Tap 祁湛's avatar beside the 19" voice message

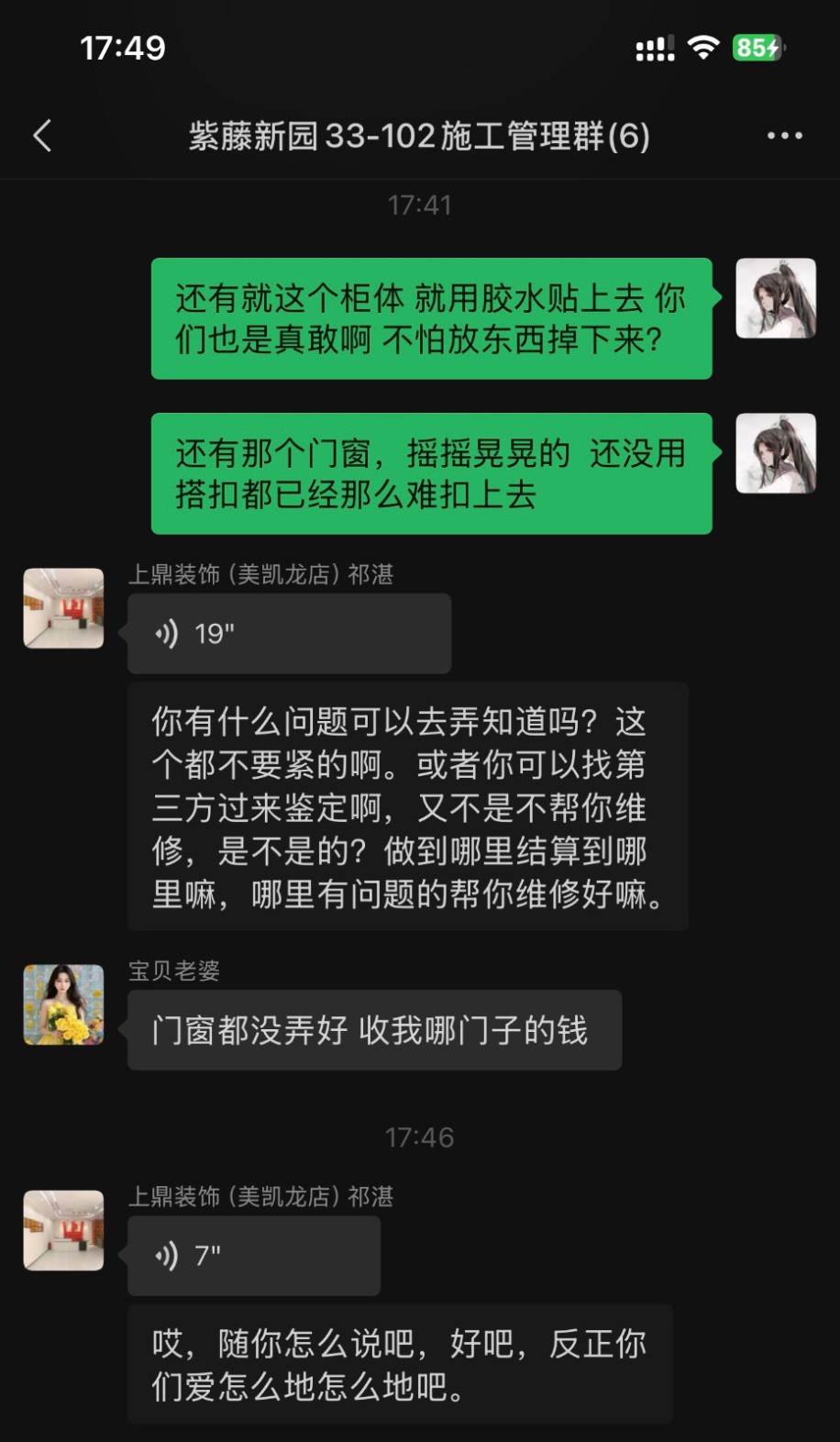click(63, 608)
